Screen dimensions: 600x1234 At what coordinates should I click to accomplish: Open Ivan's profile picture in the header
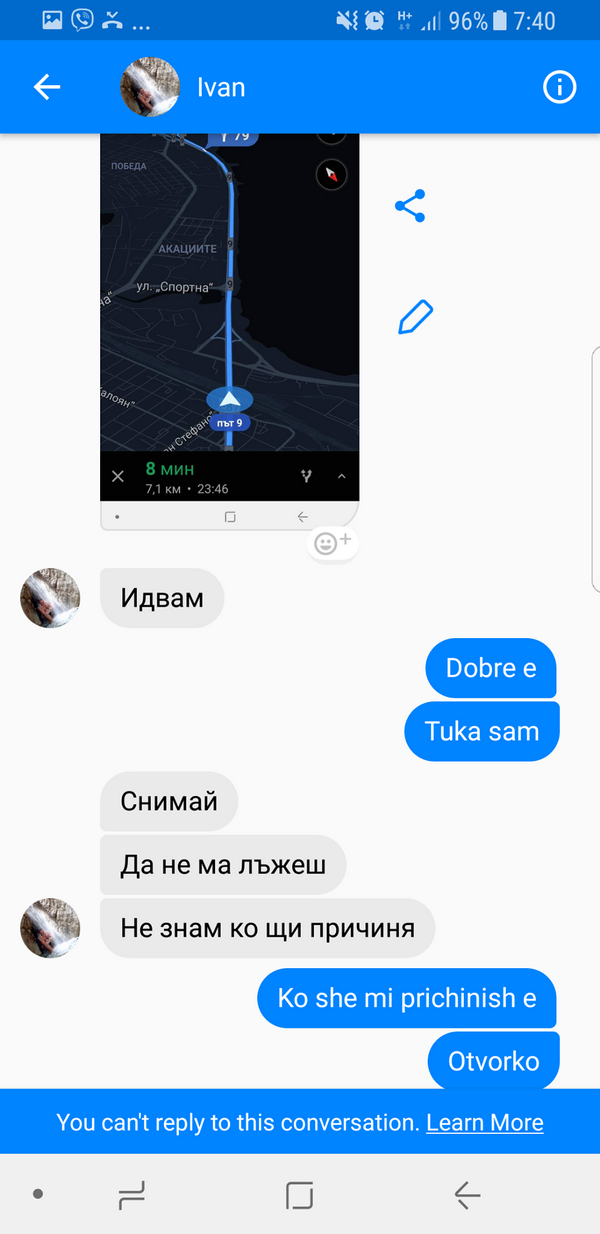point(150,87)
